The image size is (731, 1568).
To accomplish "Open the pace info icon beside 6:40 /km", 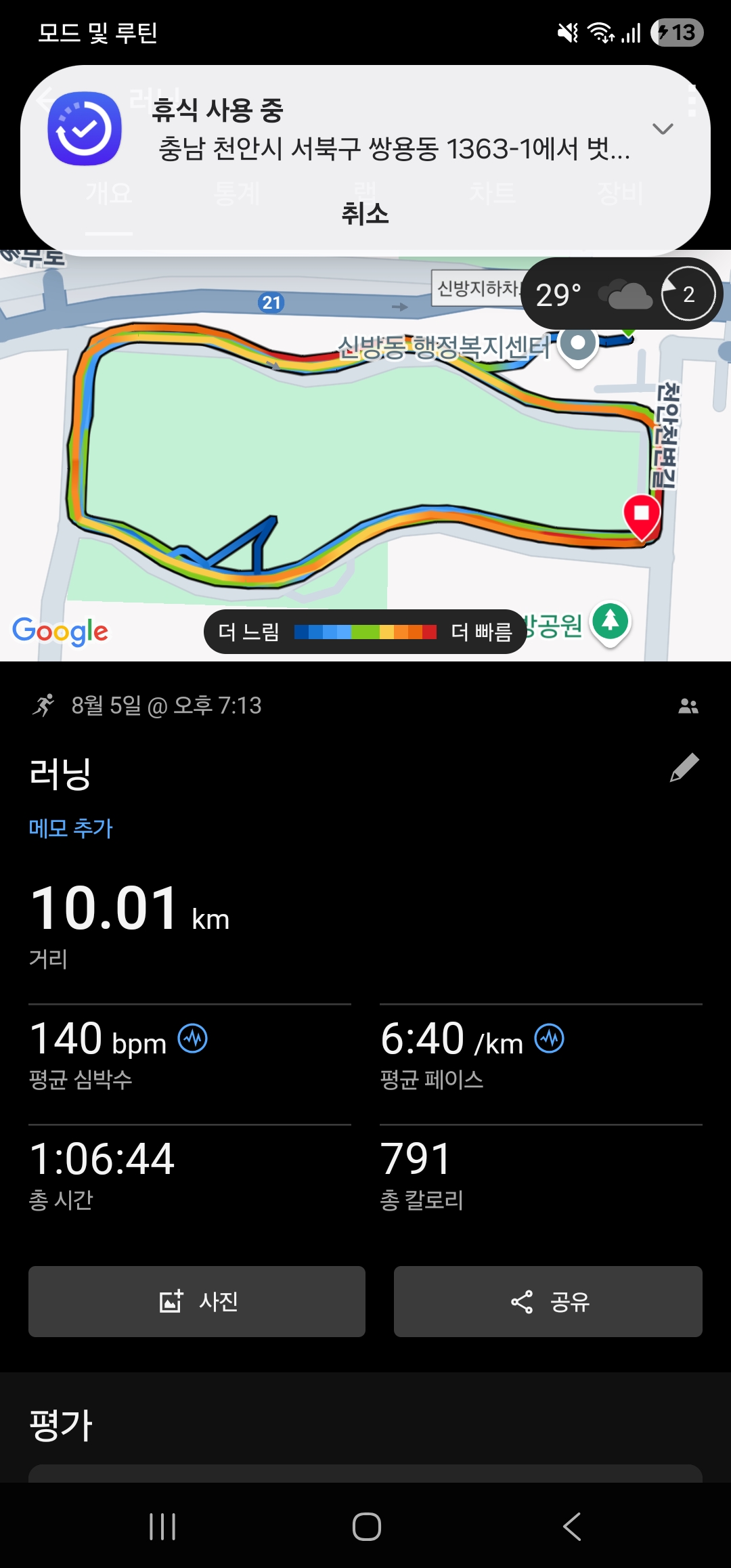I will (x=549, y=1039).
